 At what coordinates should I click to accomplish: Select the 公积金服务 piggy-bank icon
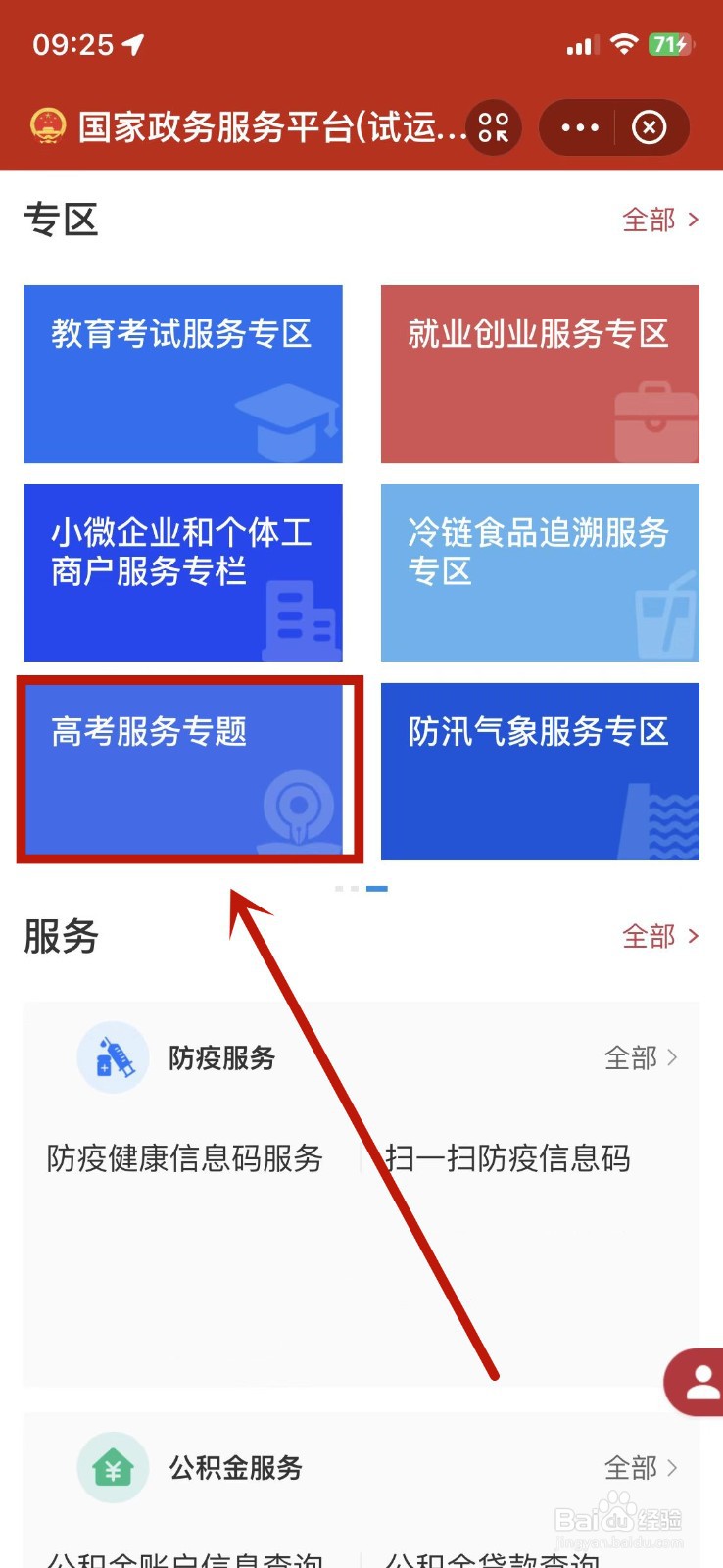coord(113,1467)
